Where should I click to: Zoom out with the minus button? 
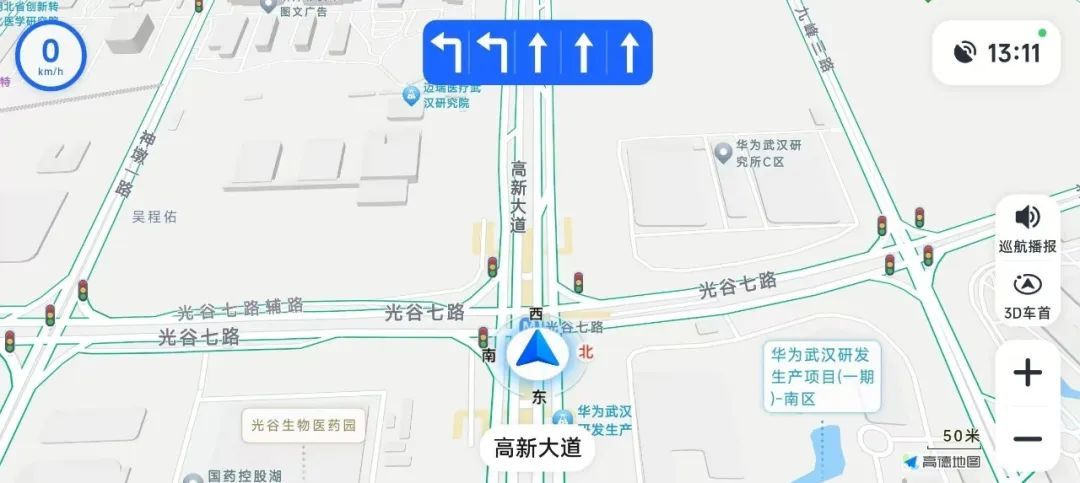(x=1027, y=439)
